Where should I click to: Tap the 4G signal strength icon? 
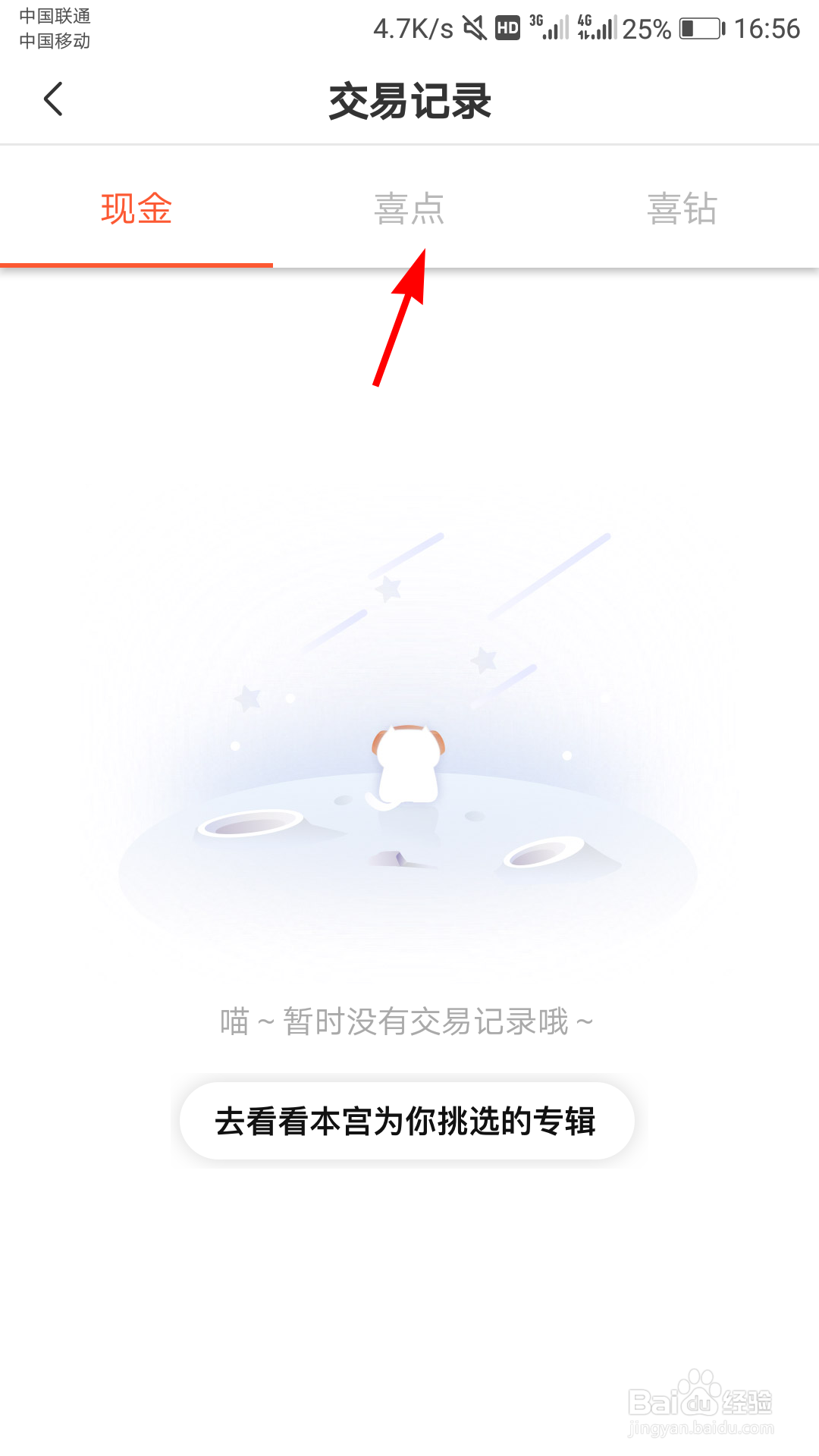tap(596, 29)
